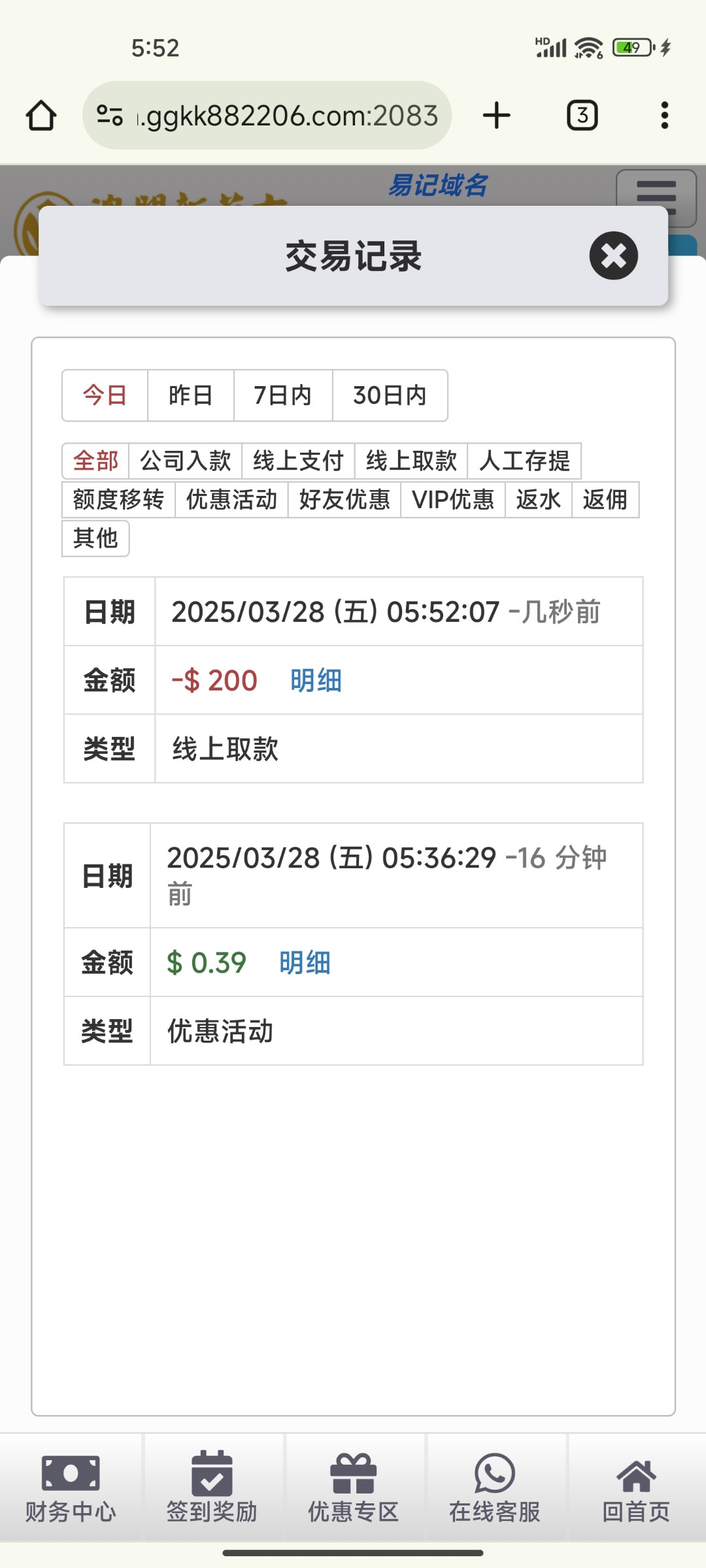The width and height of the screenshot is (706, 1568).
Task: Open a new browser tab
Action: click(497, 115)
